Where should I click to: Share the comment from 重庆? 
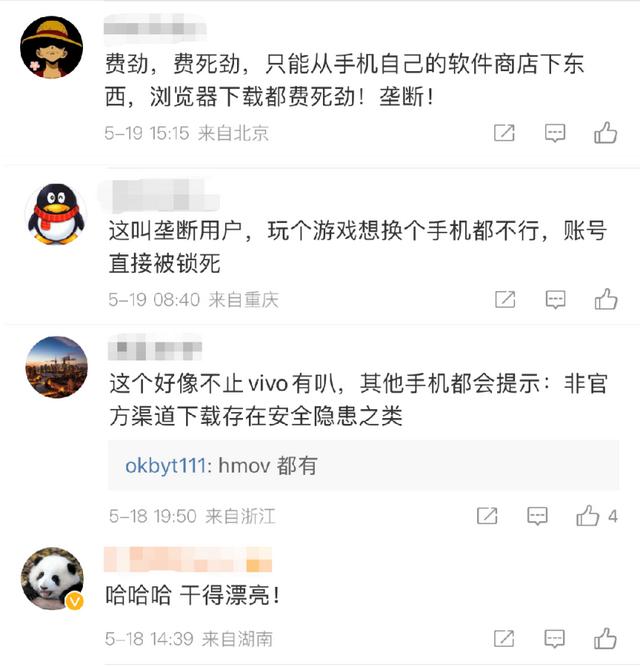[505, 299]
